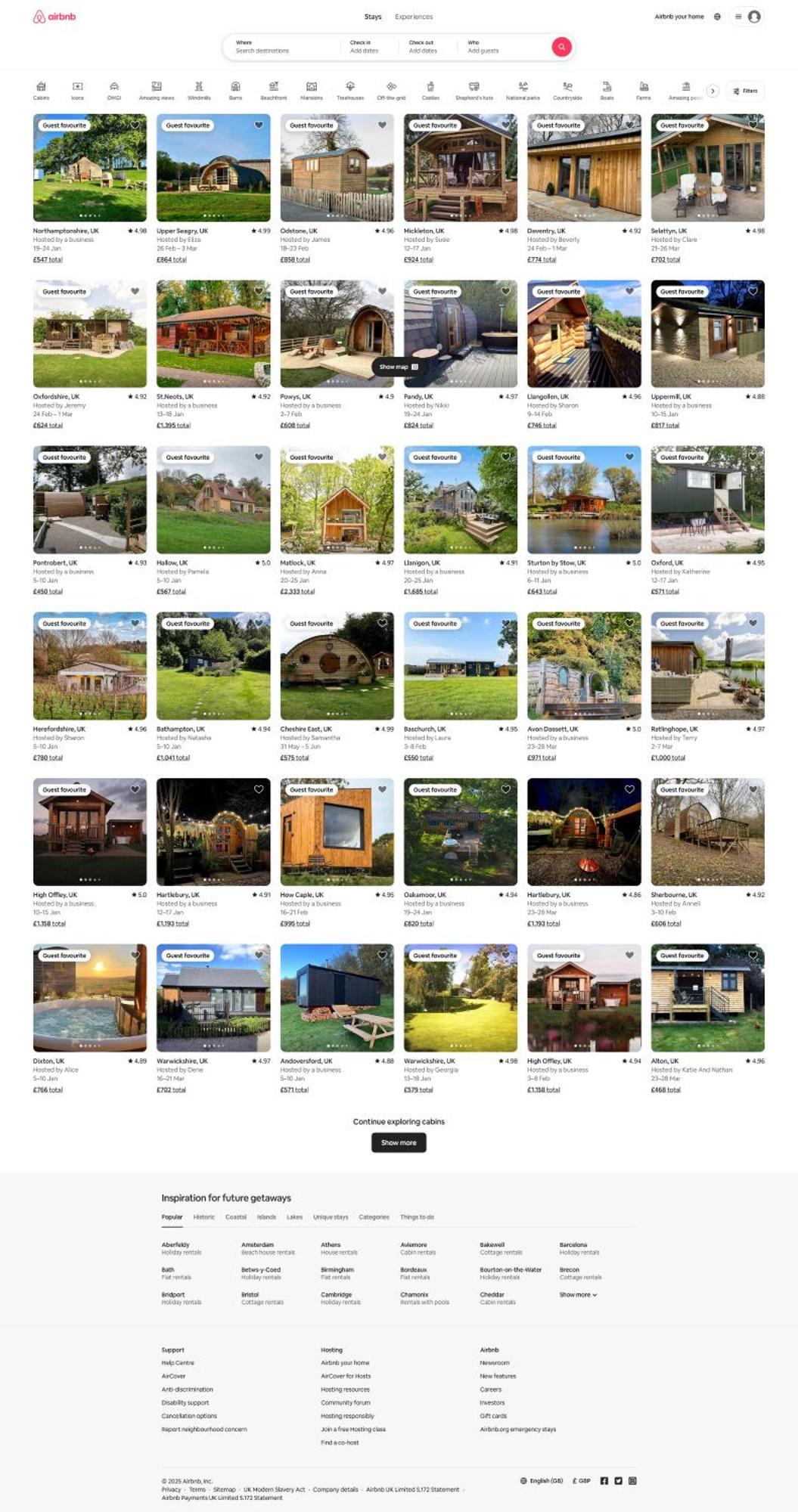
Task: Open the profile menu button
Action: (746, 17)
